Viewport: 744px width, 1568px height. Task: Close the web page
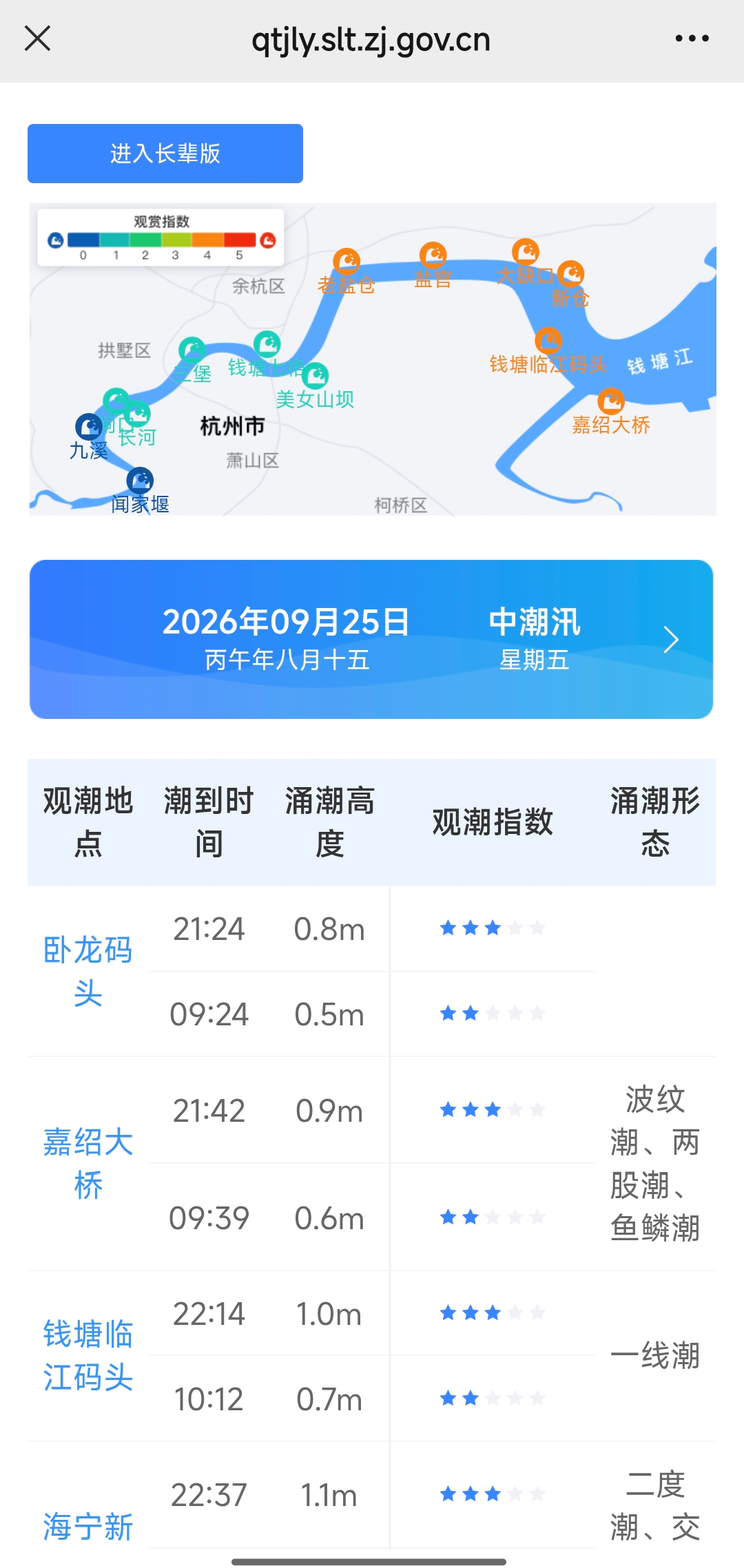37,39
